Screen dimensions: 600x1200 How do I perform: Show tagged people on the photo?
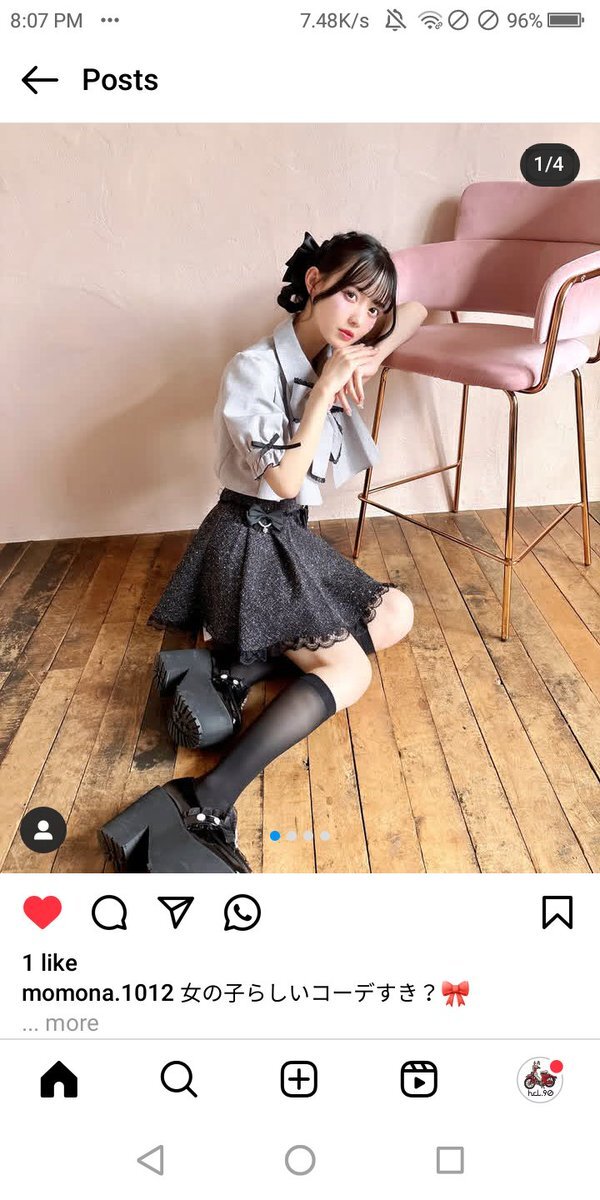coord(43,830)
